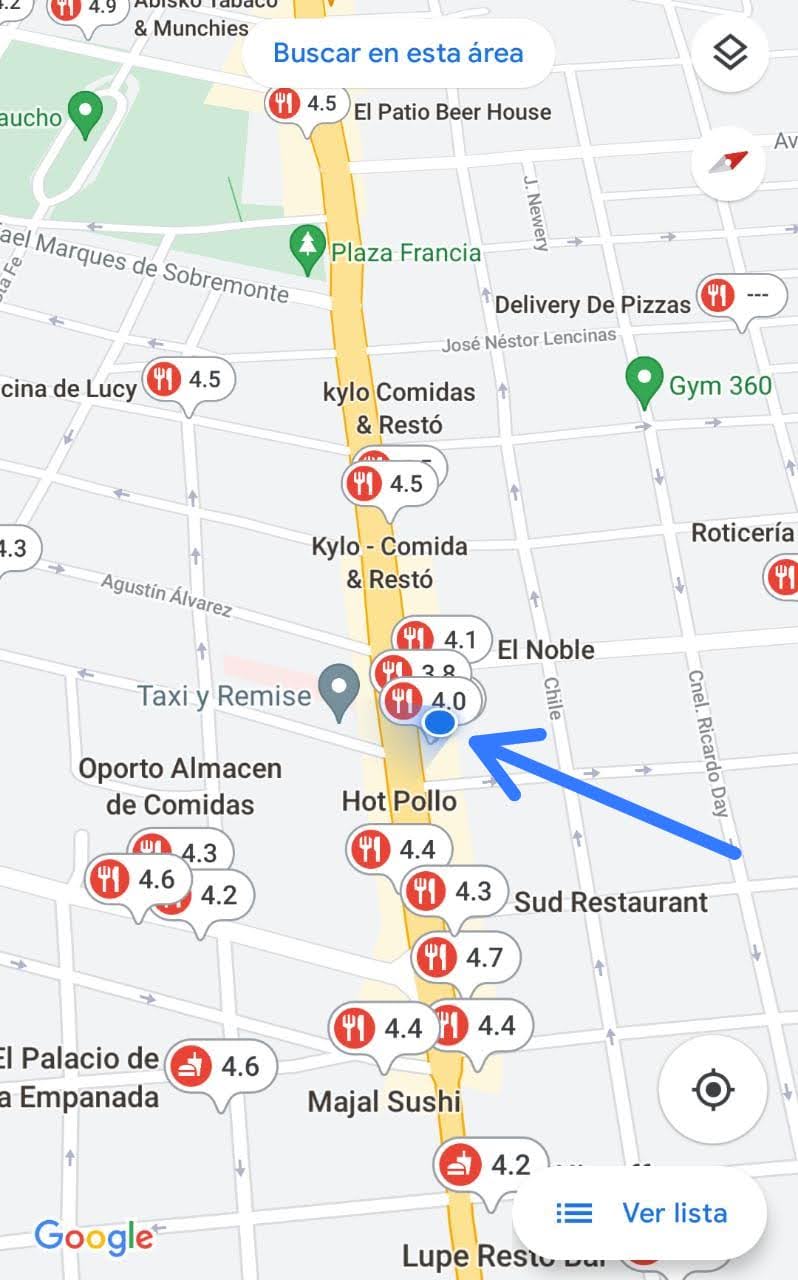798x1280 pixels.
Task: Open the Ver lista results list
Action: (640, 1213)
